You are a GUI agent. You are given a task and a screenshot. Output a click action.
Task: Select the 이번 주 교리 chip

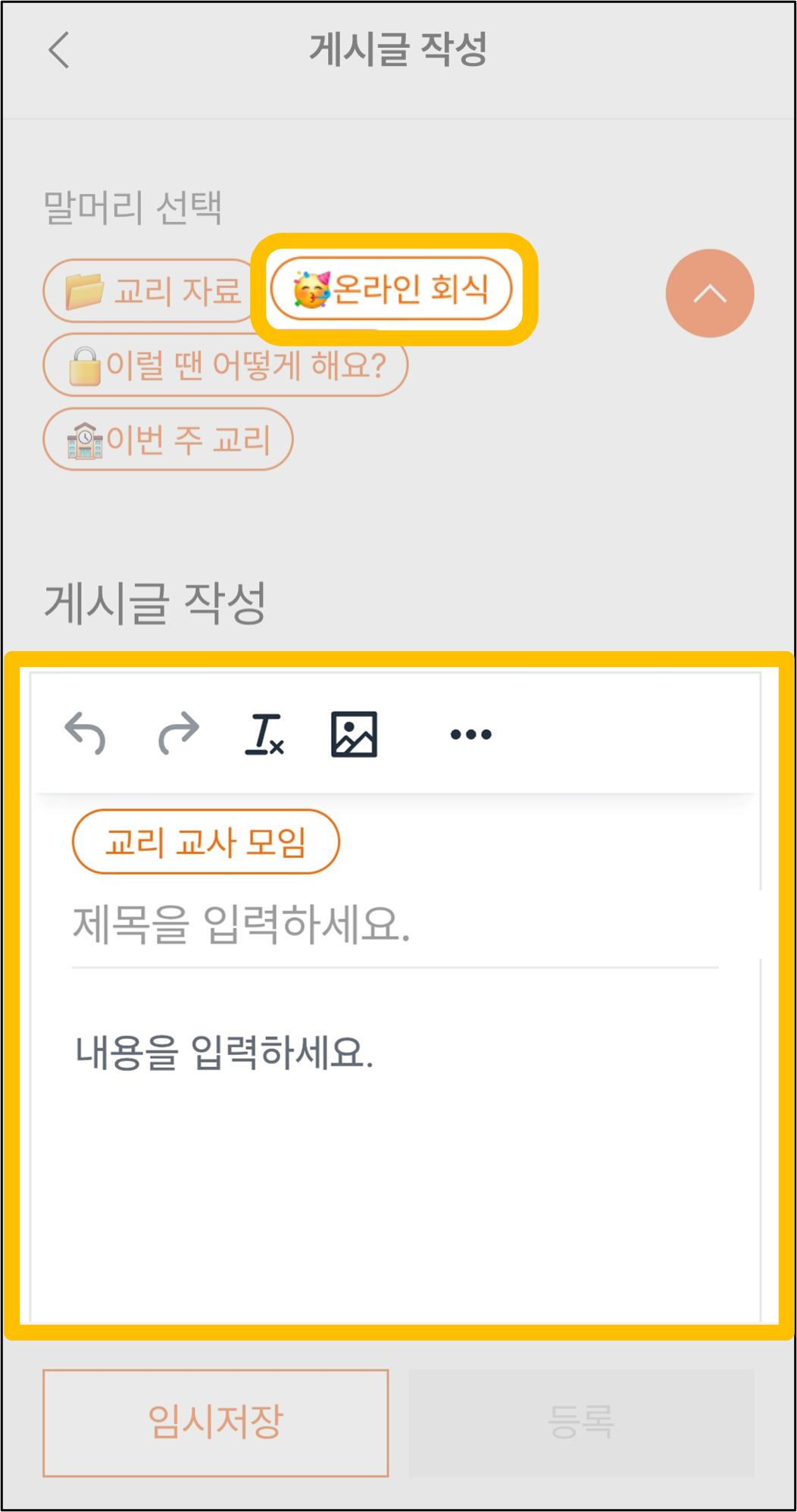pos(168,440)
